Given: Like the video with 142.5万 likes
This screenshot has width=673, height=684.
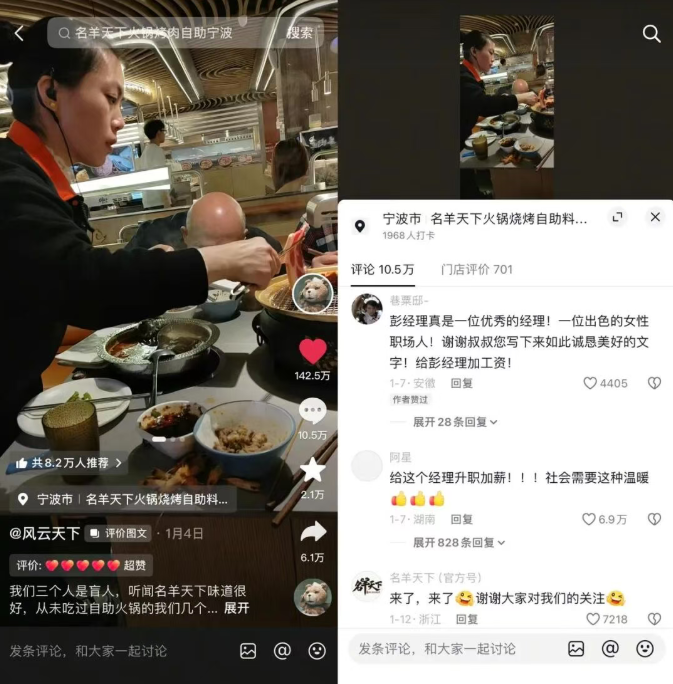Looking at the screenshot, I should point(313,351).
